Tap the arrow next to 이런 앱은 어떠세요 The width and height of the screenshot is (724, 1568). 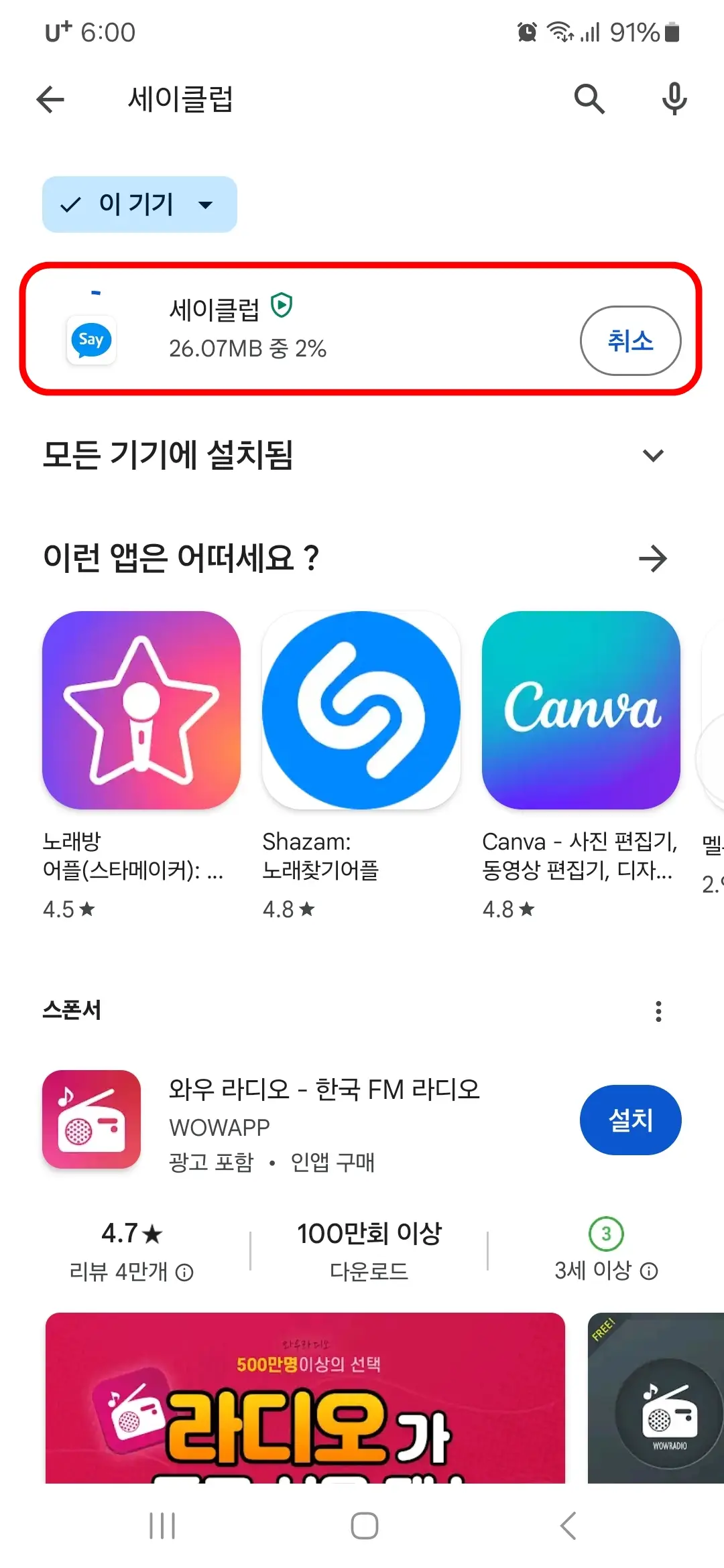[653, 558]
